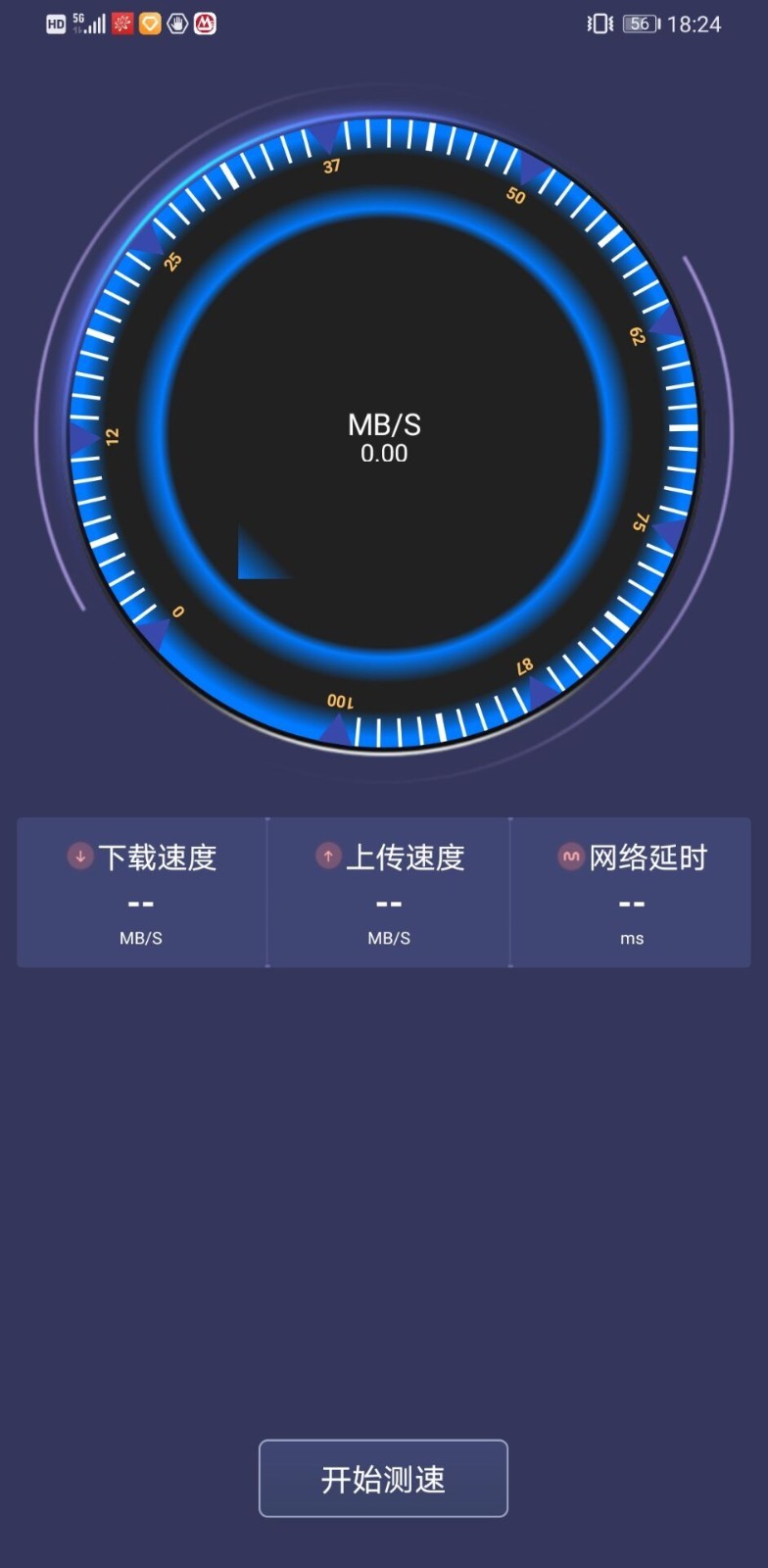Tap the red notification icon in status bar

pyautogui.click(x=121, y=24)
